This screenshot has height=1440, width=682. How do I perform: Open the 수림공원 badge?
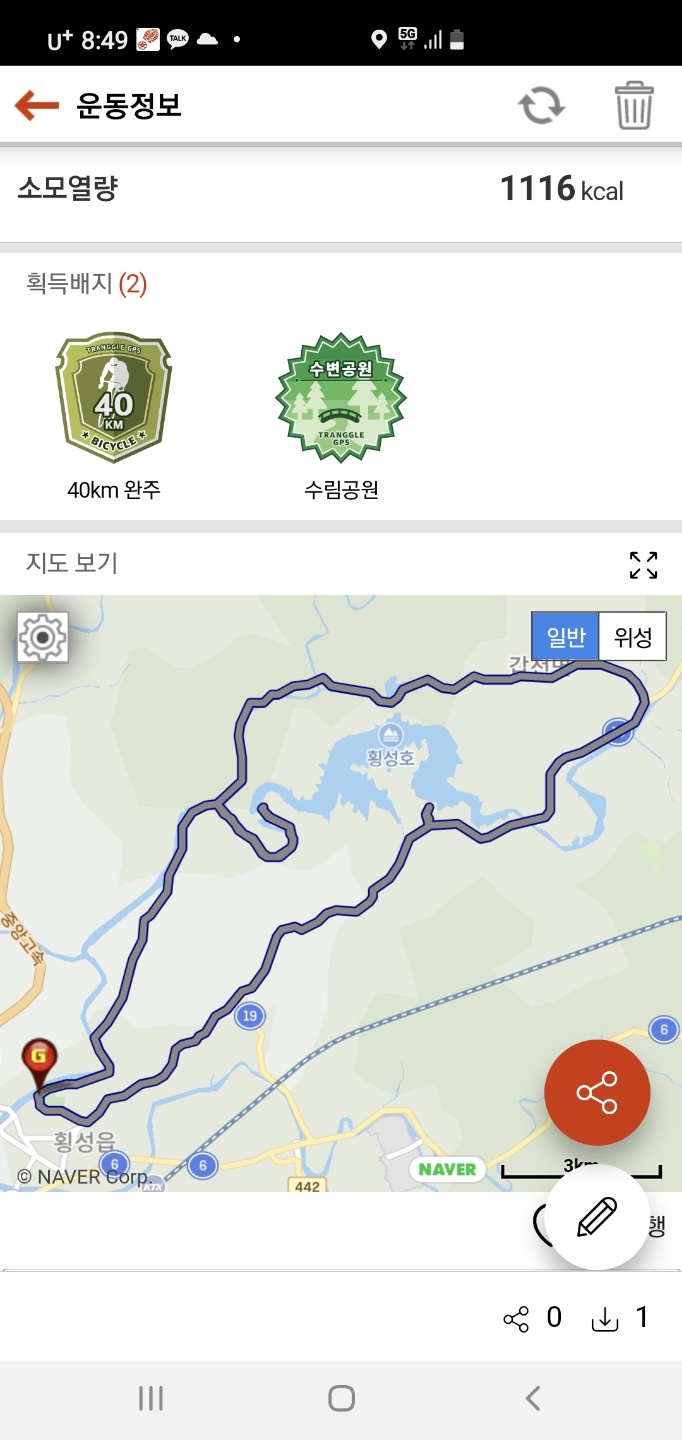pos(341,398)
